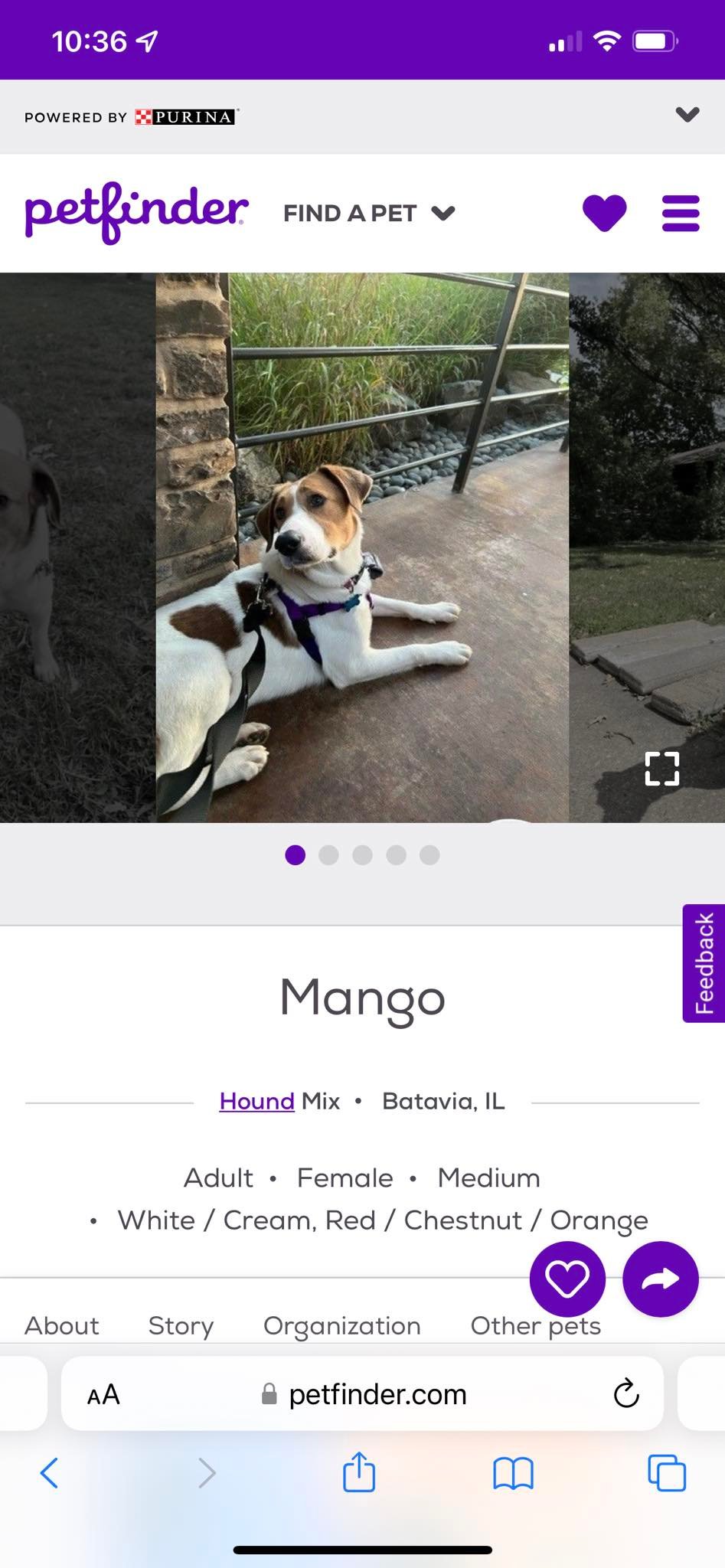This screenshot has height=1568, width=725.
Task: Switch to the Other pets tab
Action: tap(536, 1325)
